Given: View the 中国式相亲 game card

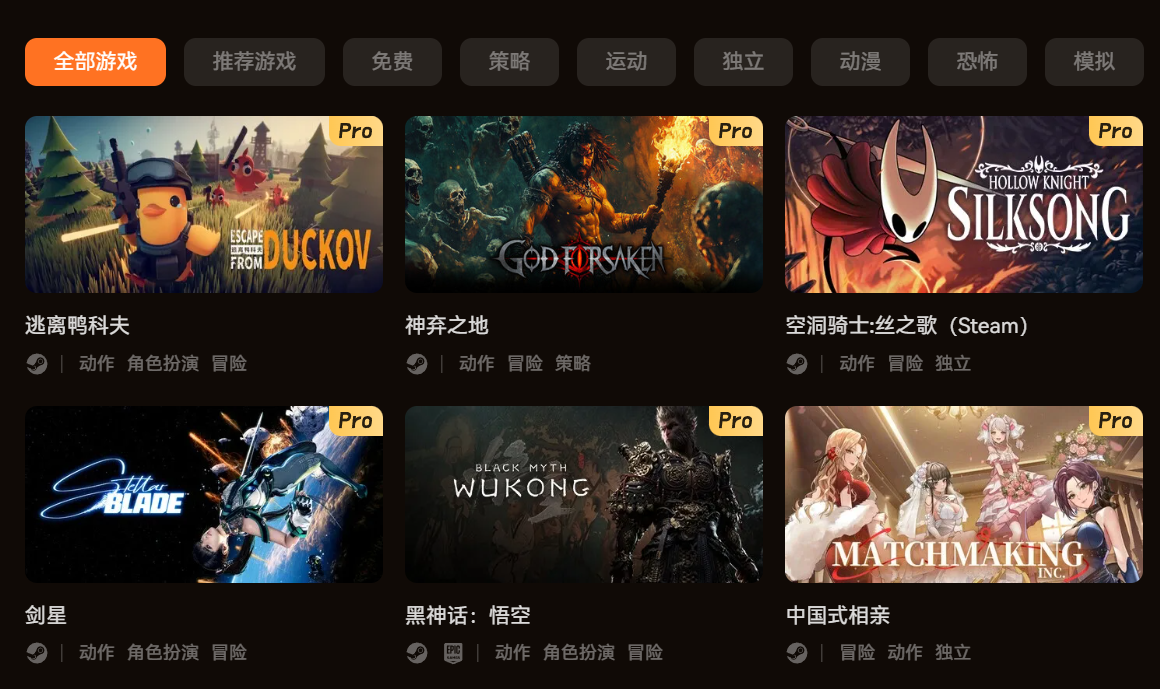Looking at the screenshot, I should (x=964, y=494).
